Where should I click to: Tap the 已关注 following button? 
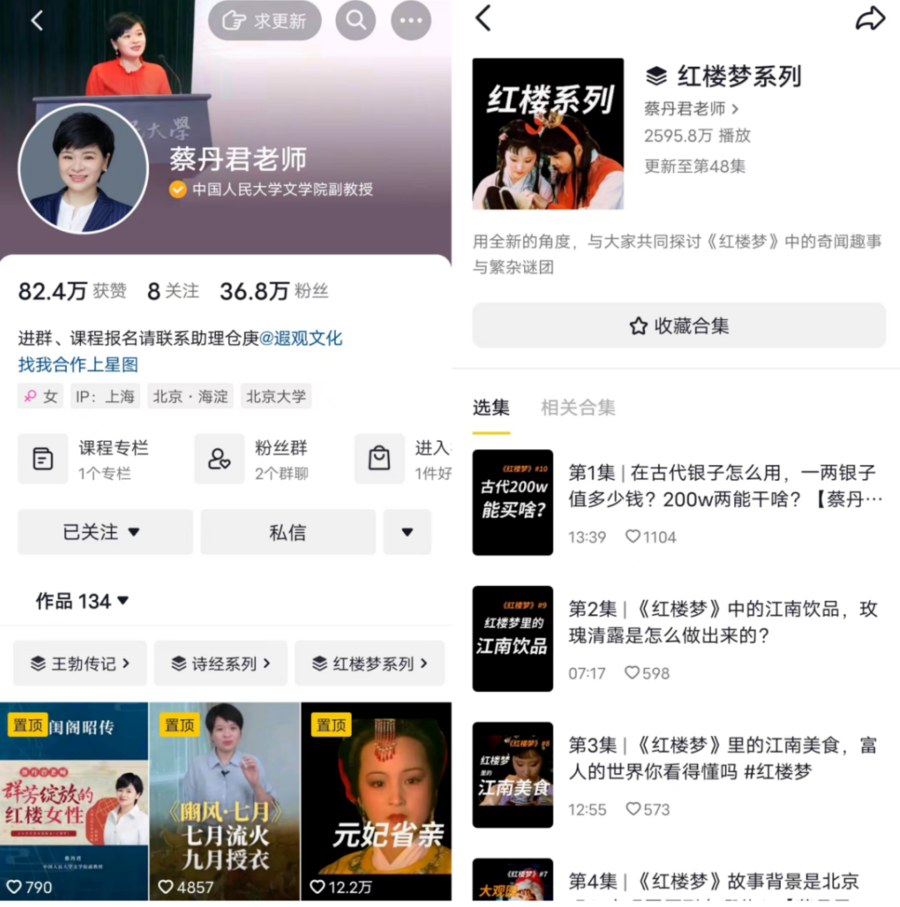pos(104,532)
